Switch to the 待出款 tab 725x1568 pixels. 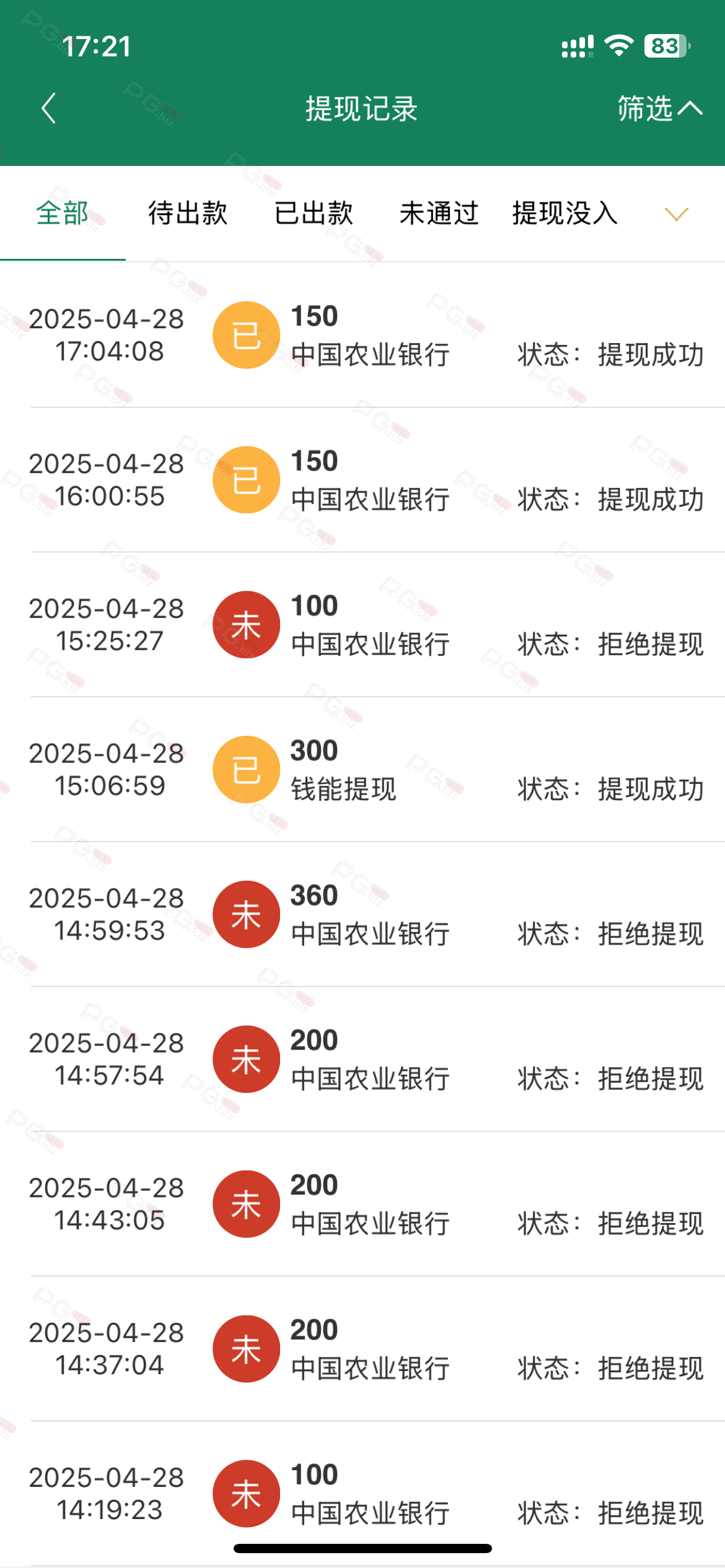[188, 213]
